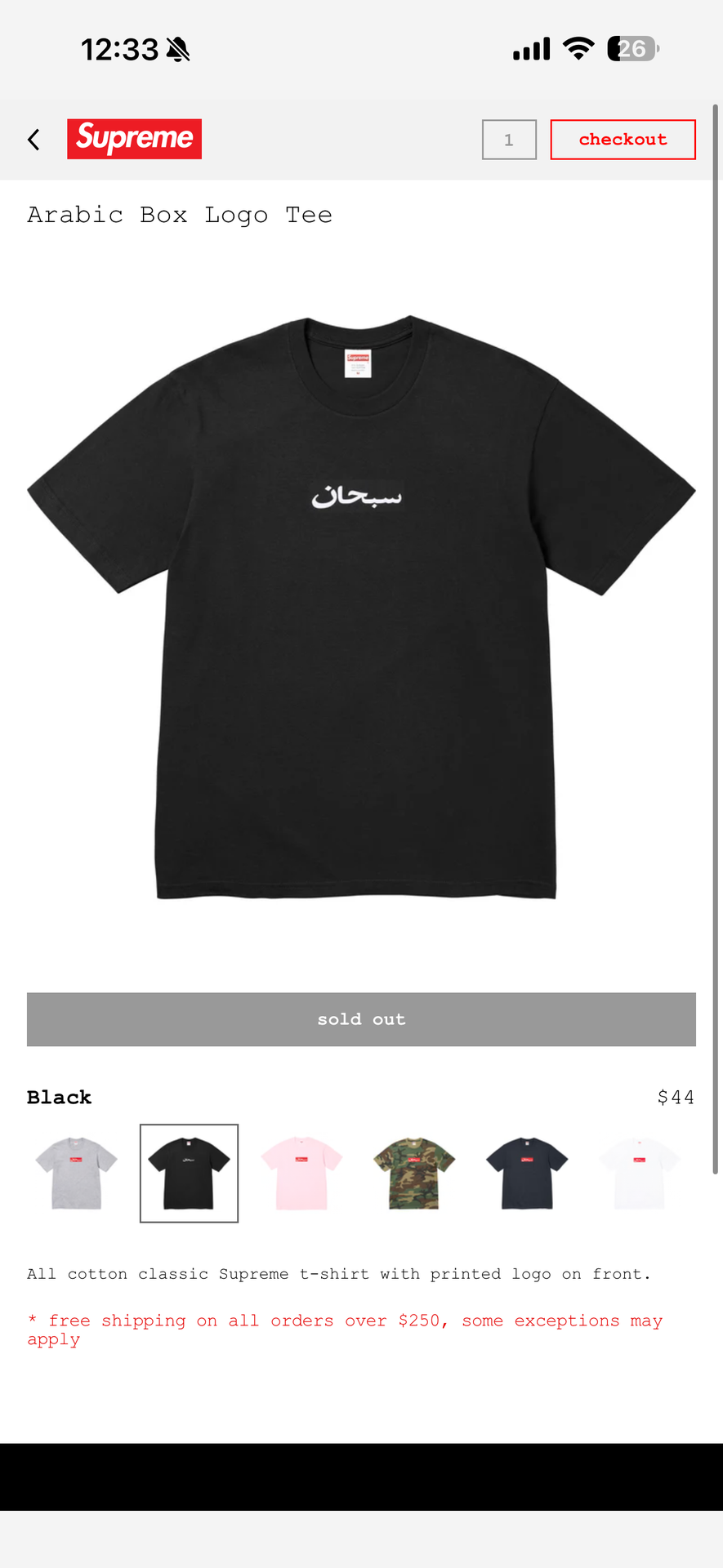Viewport: 723px width, 1568px height.
Task: Select the white tee color
Action: click(x=639, y=1173)
